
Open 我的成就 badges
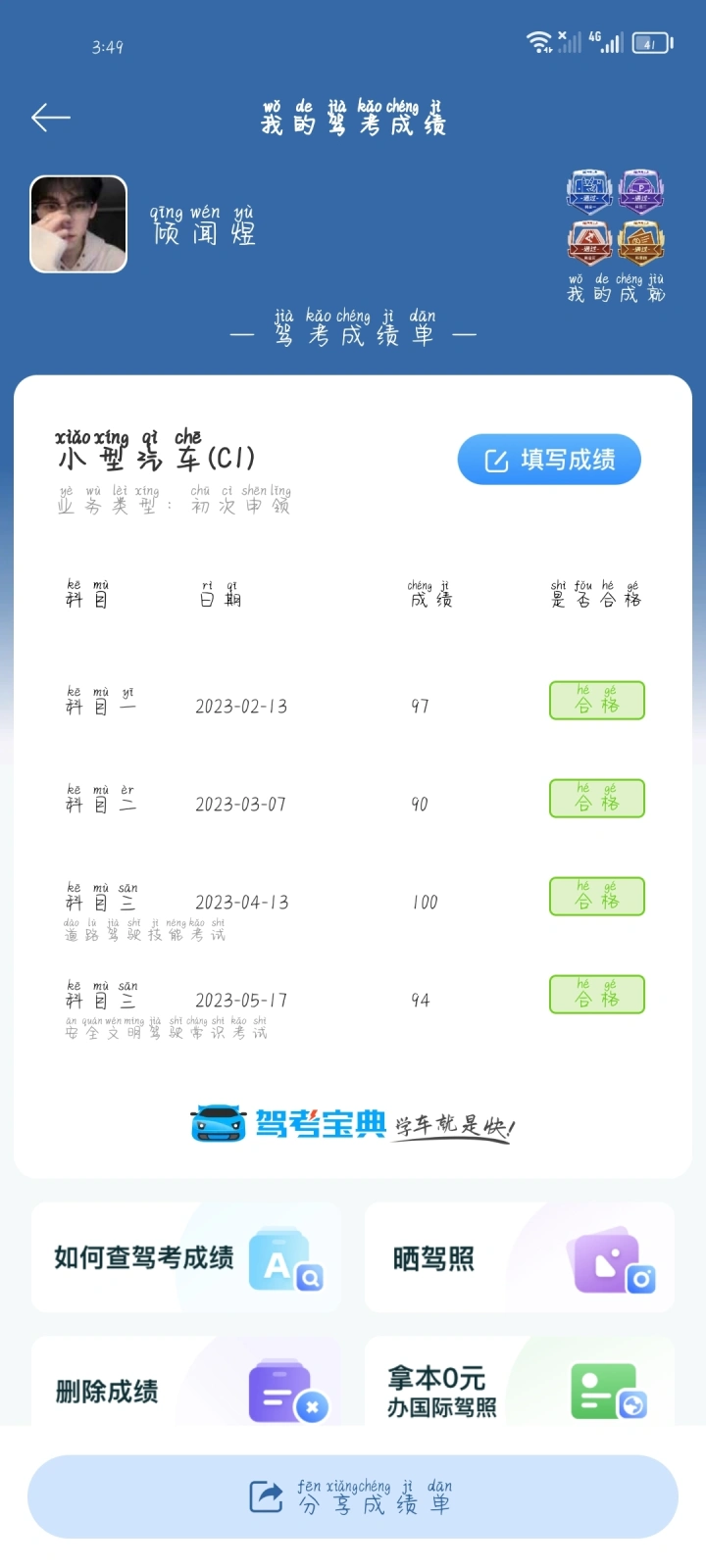615,236
